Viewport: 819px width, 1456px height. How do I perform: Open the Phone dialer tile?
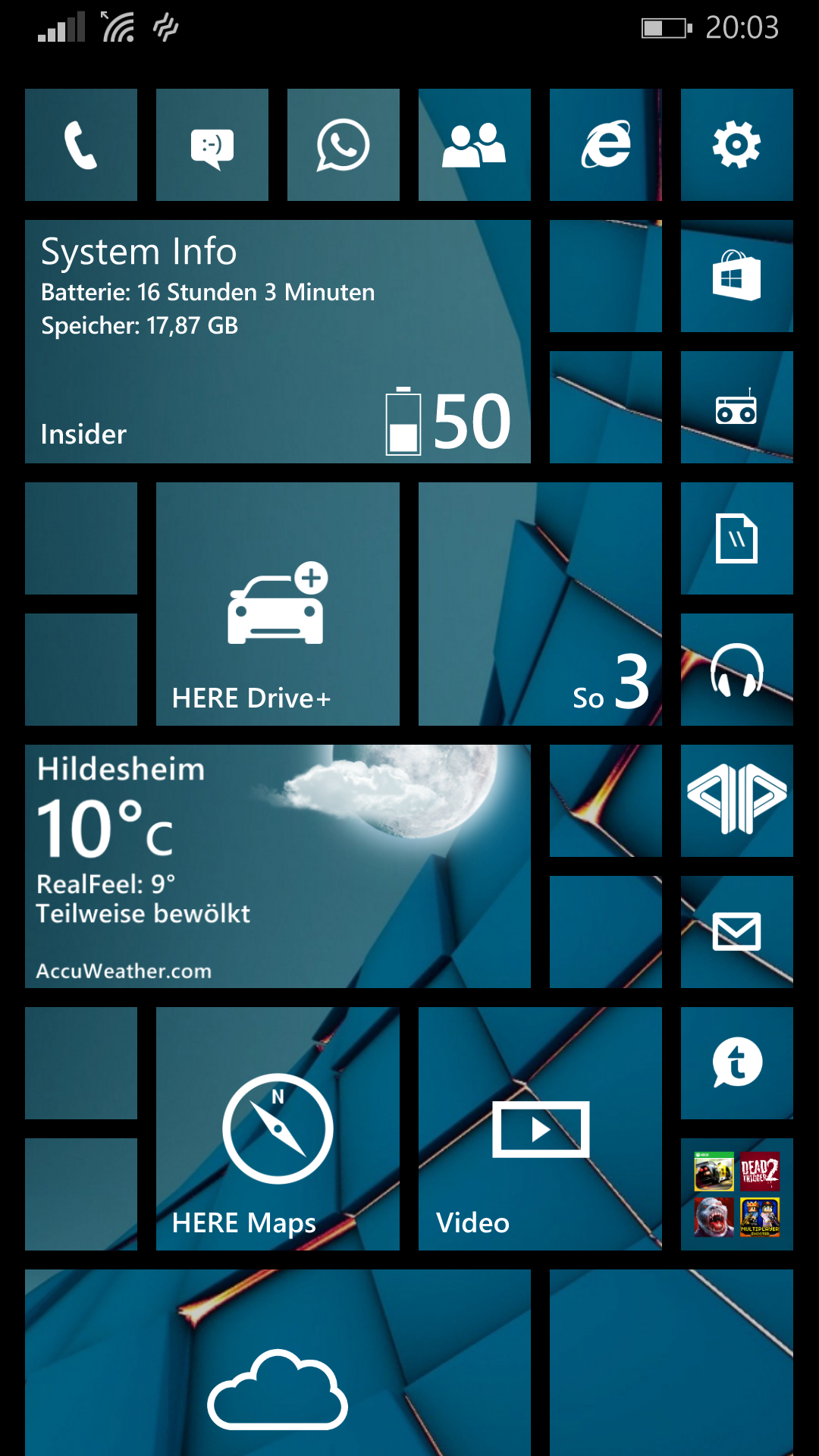[x=81, y=145]
